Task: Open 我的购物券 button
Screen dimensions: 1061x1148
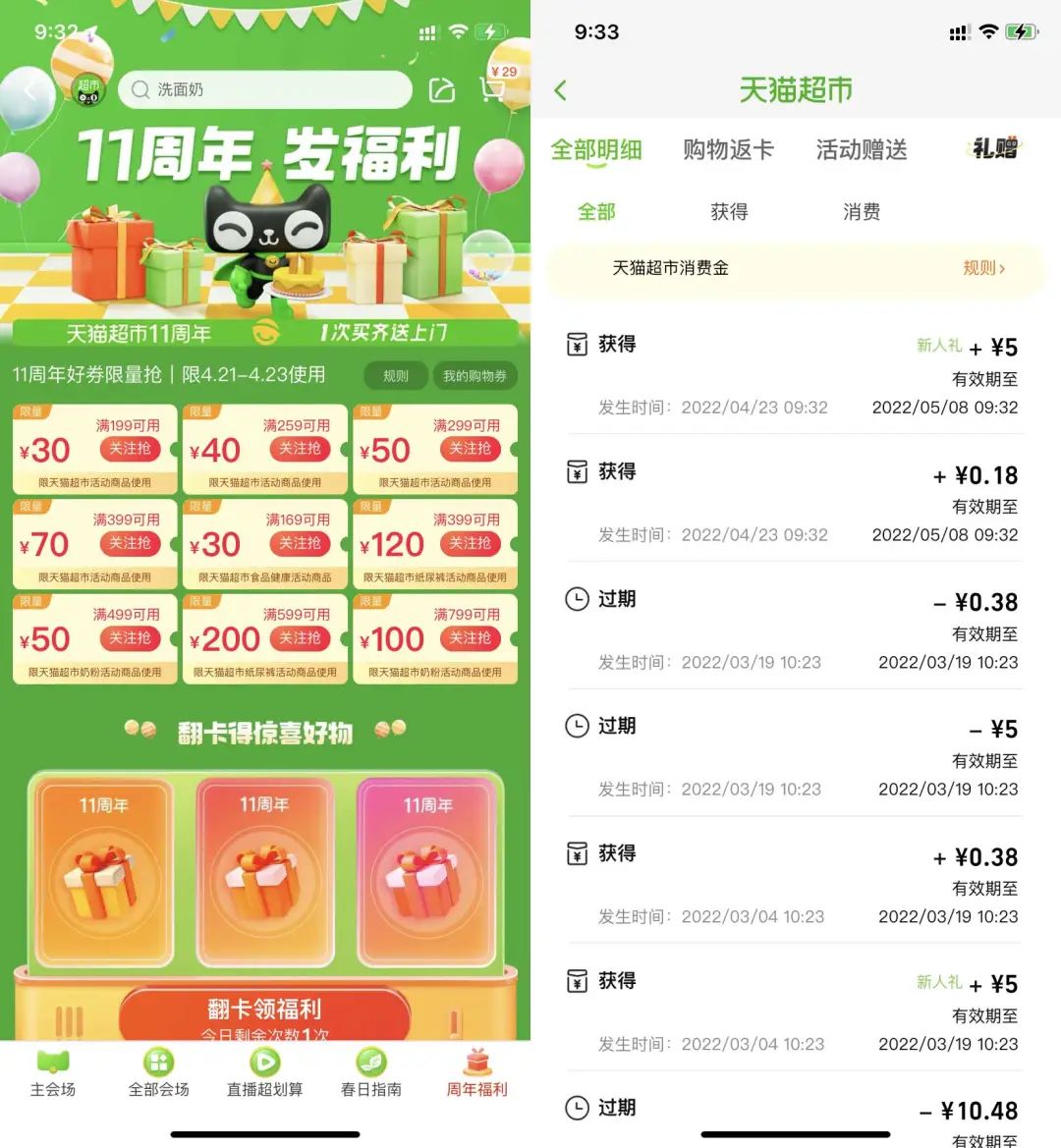Action: tap(475, 376)
